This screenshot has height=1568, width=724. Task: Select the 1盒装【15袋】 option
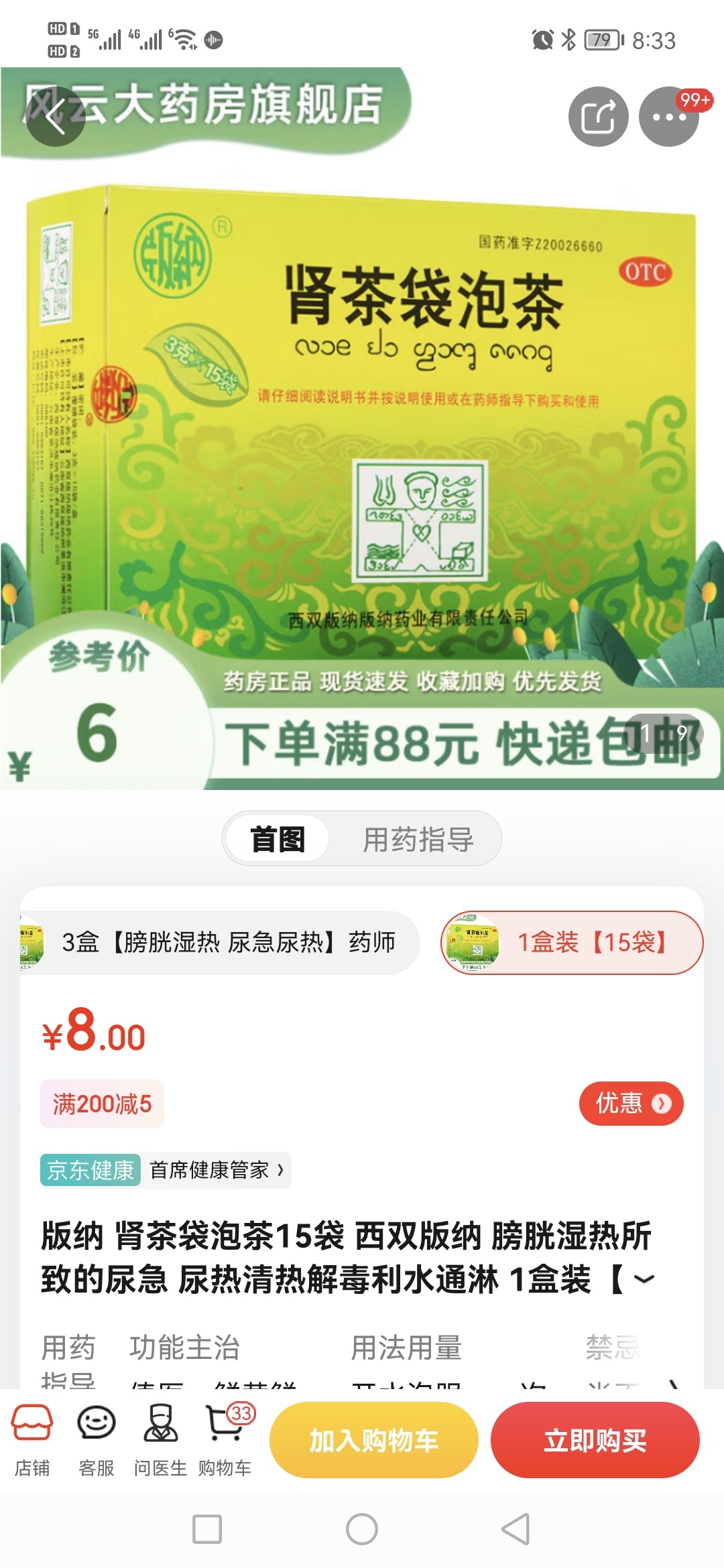572,943
